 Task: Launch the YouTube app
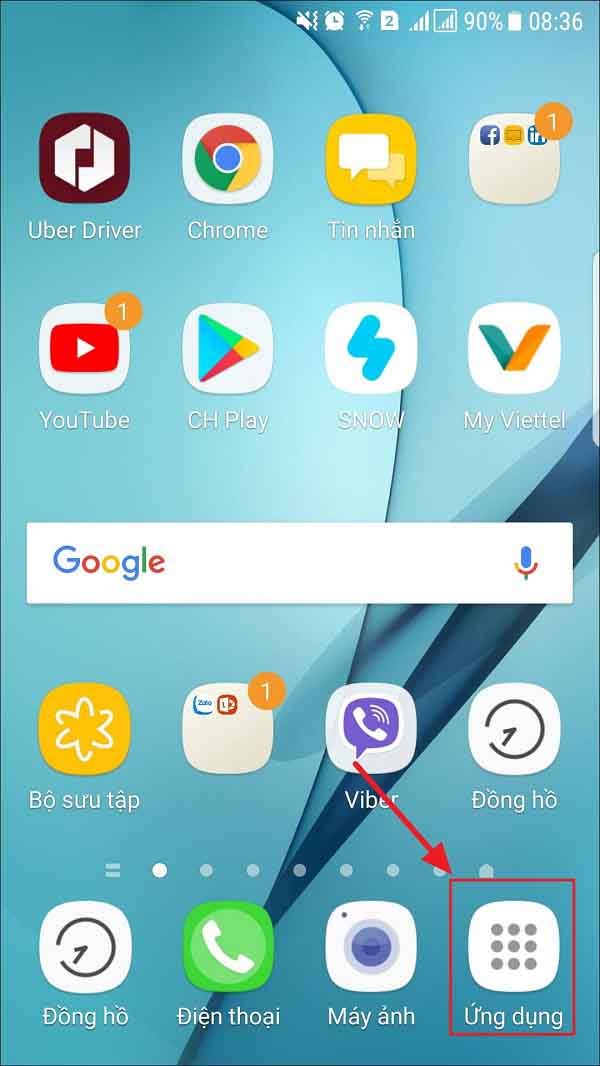coord(84,350)
